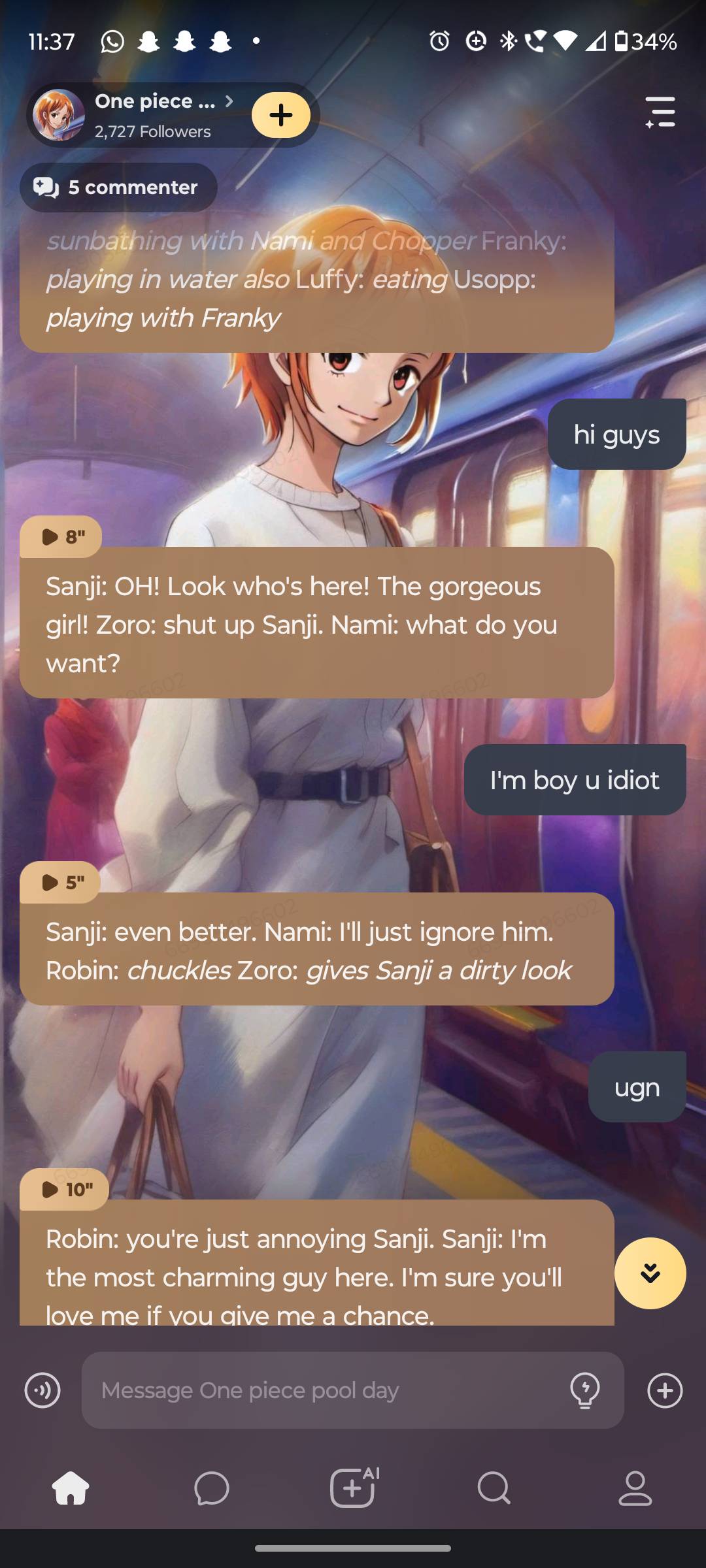Play the 8-second voice message
Viewport: 706px width, 1568px height.
[x=61, y=537]
